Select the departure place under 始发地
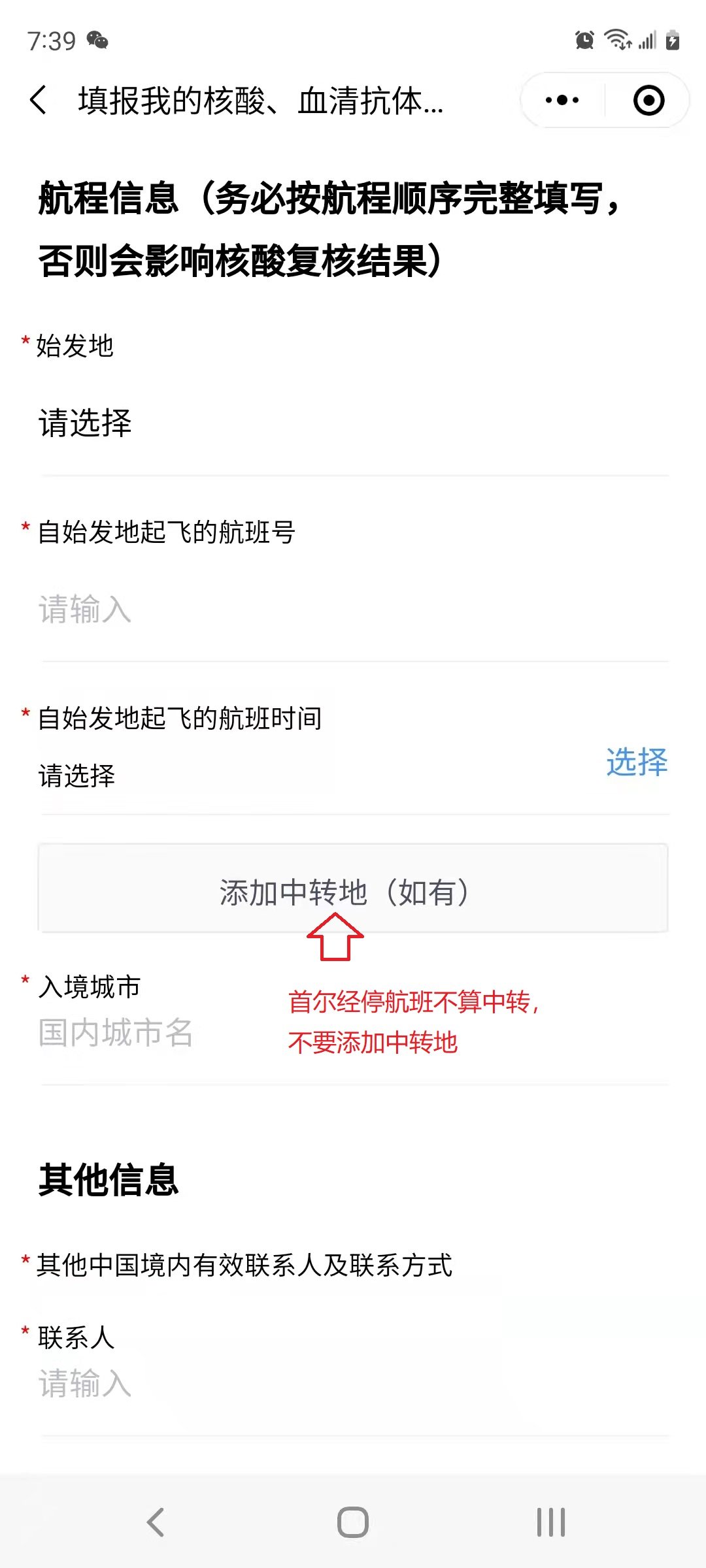706x1568 pixels. (354, 423)
